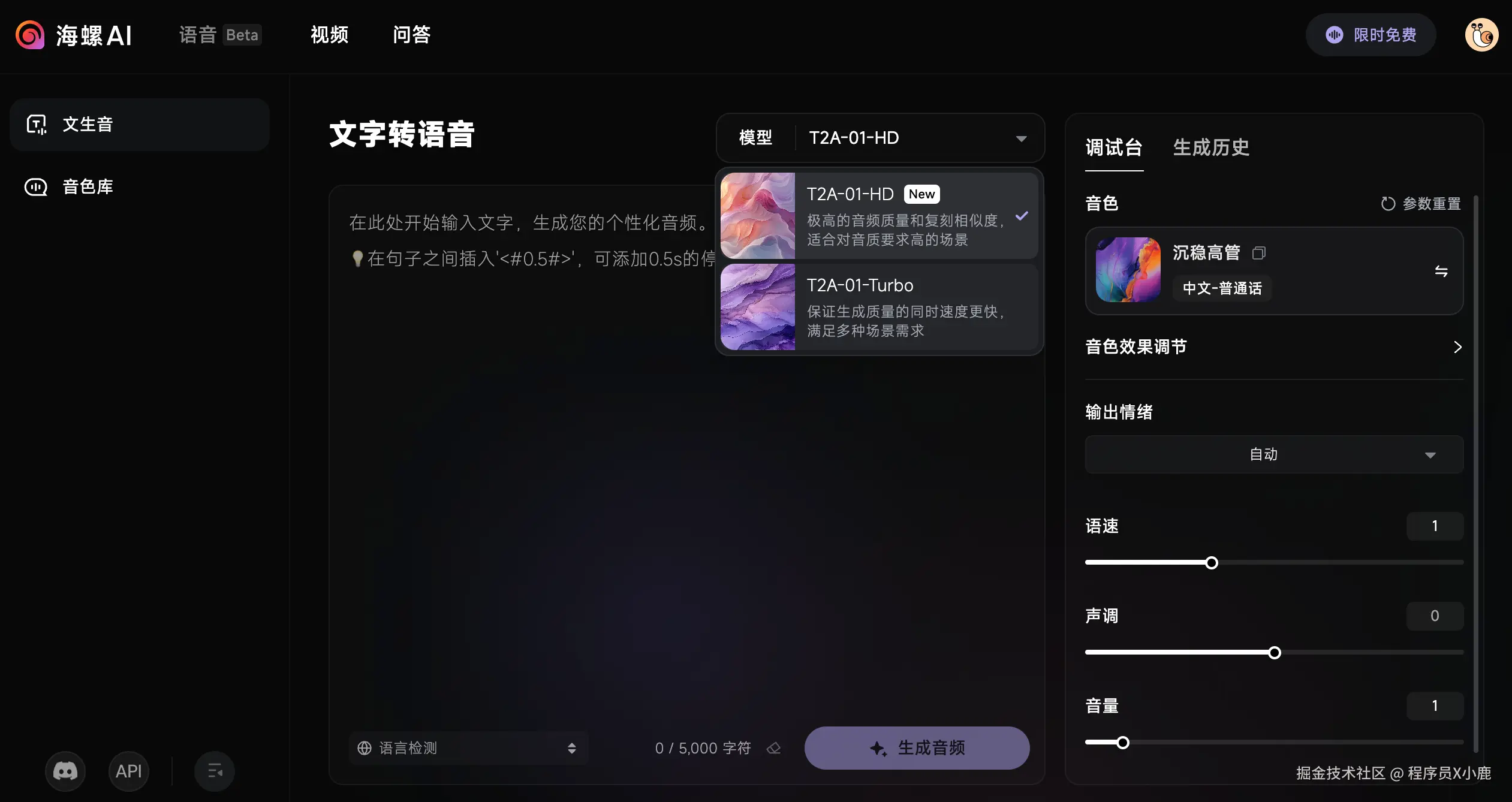1512x802 pixels.
Task: Open the 音色库 sidebar item
Action: click(88, 187)
